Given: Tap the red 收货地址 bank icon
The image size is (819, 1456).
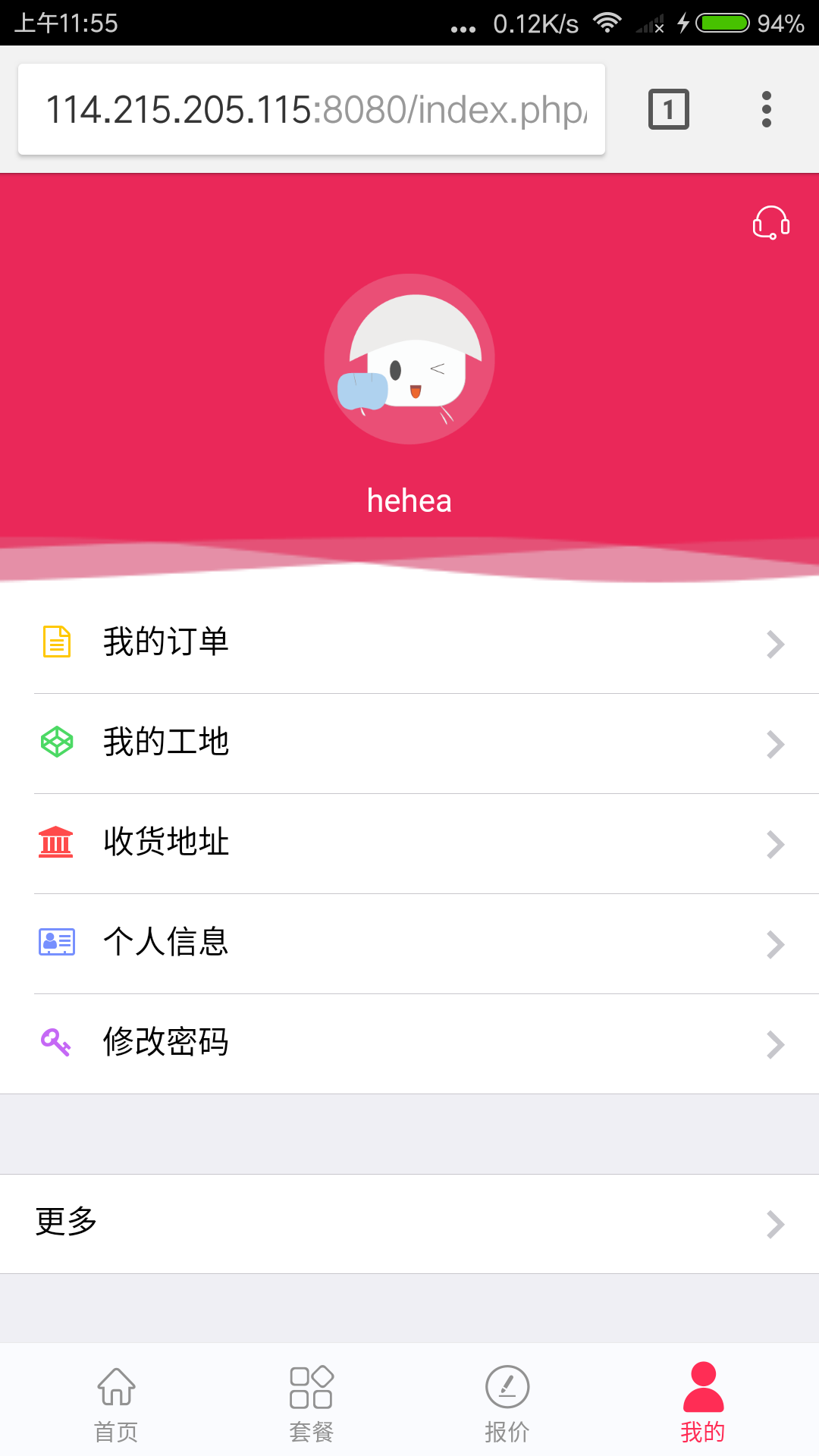Looking at the screenshot, I should point(55,843).
